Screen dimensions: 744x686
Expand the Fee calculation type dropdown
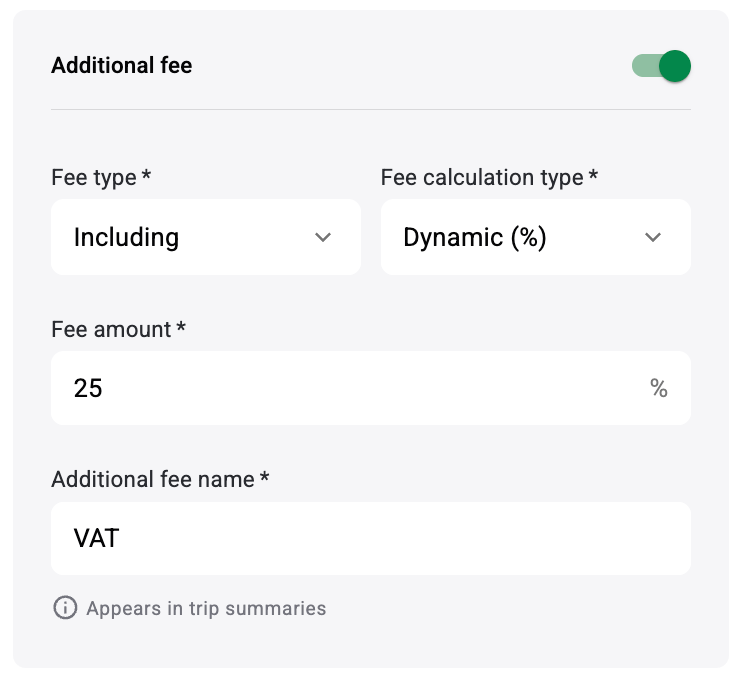click(535, 237)
